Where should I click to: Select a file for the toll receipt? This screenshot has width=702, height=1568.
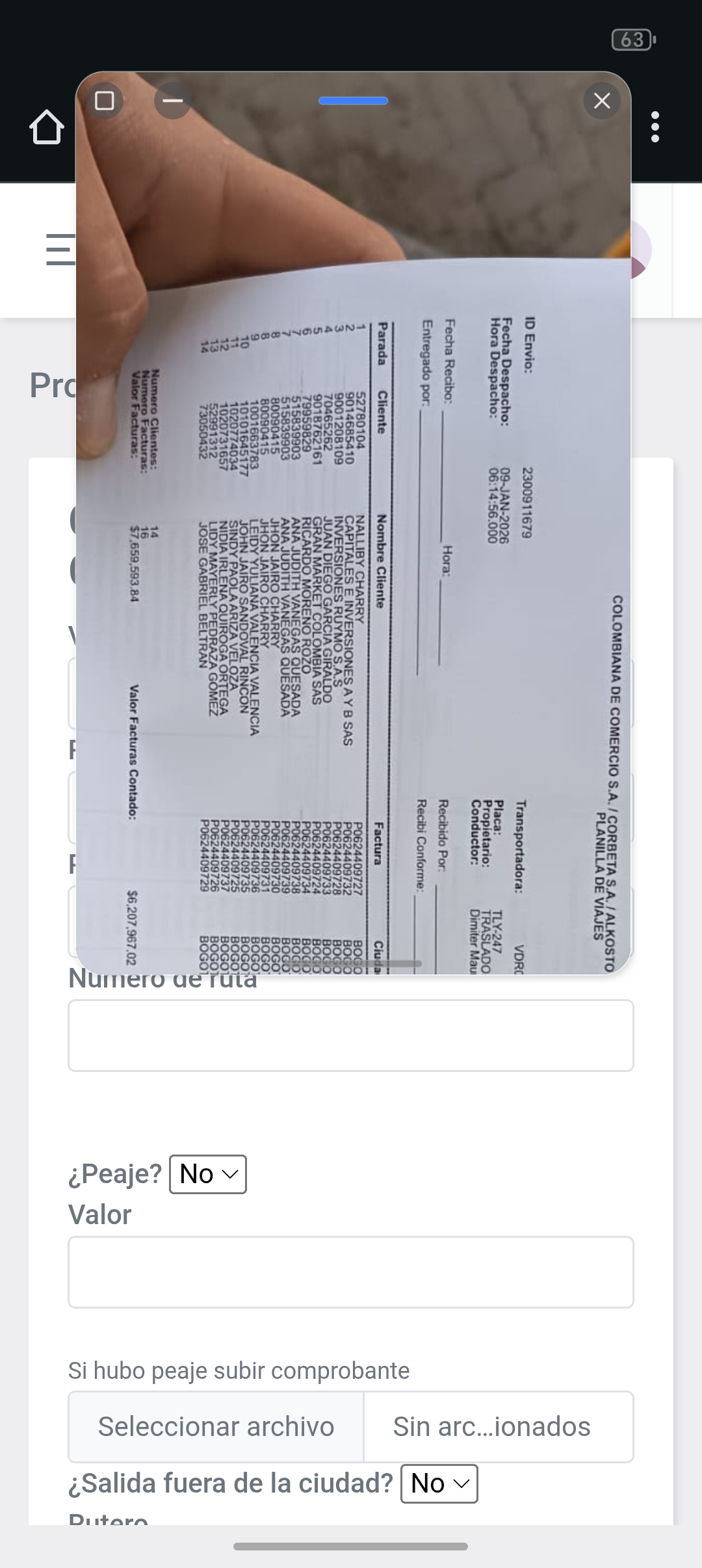[x=216, y=1427]
